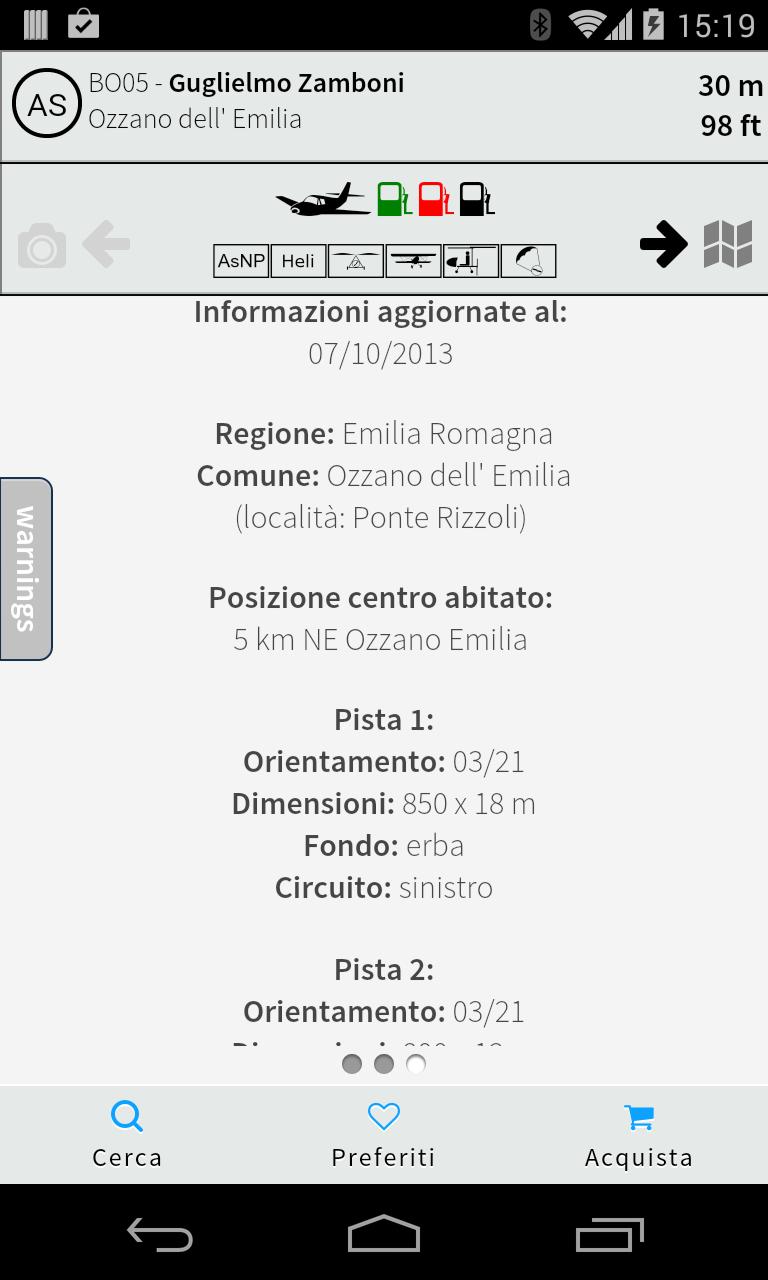Go to the Acquista tab
768x1280 pixels.
[638, 1135]
